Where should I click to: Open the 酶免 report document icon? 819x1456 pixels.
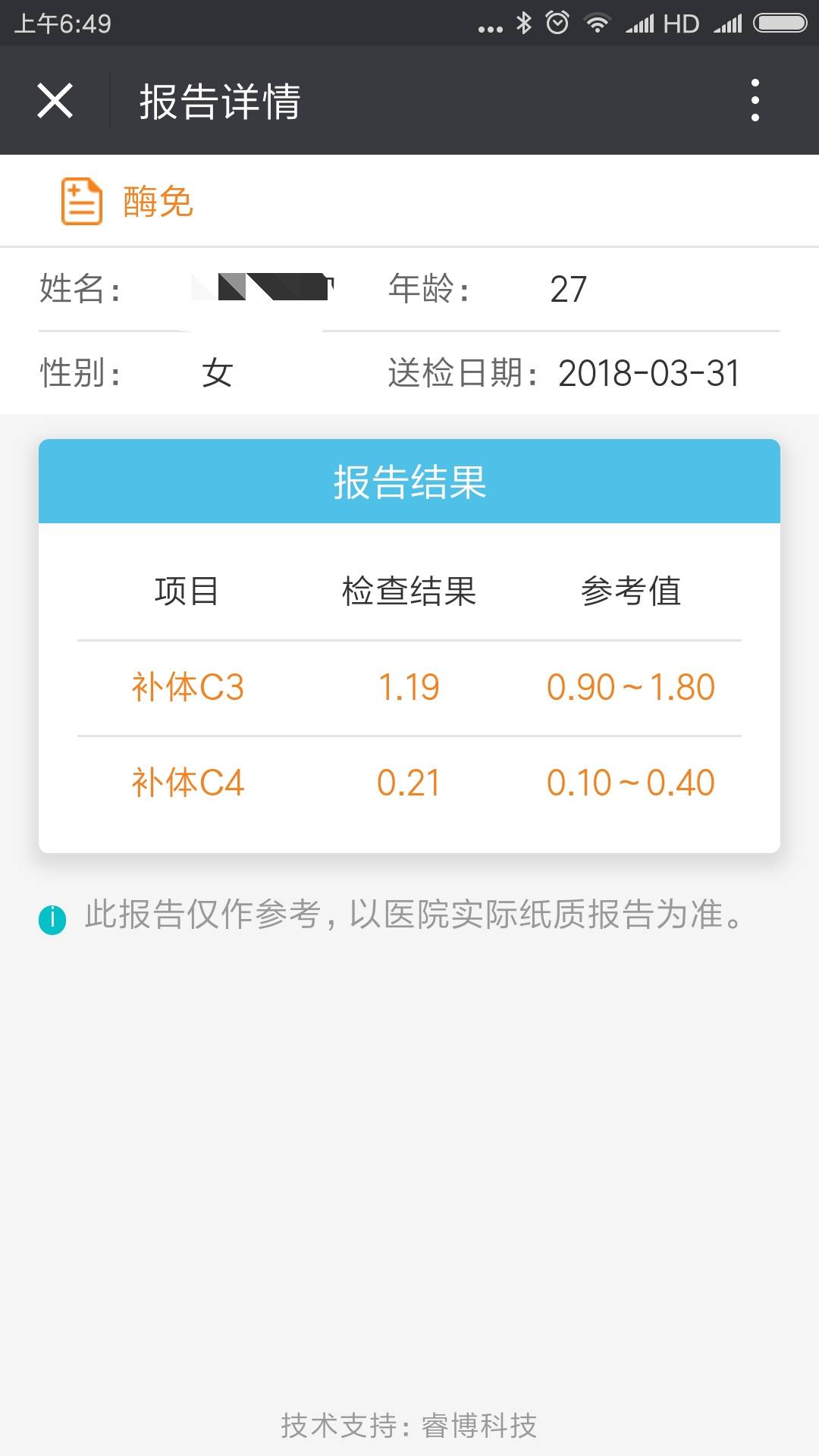point(81,199)
